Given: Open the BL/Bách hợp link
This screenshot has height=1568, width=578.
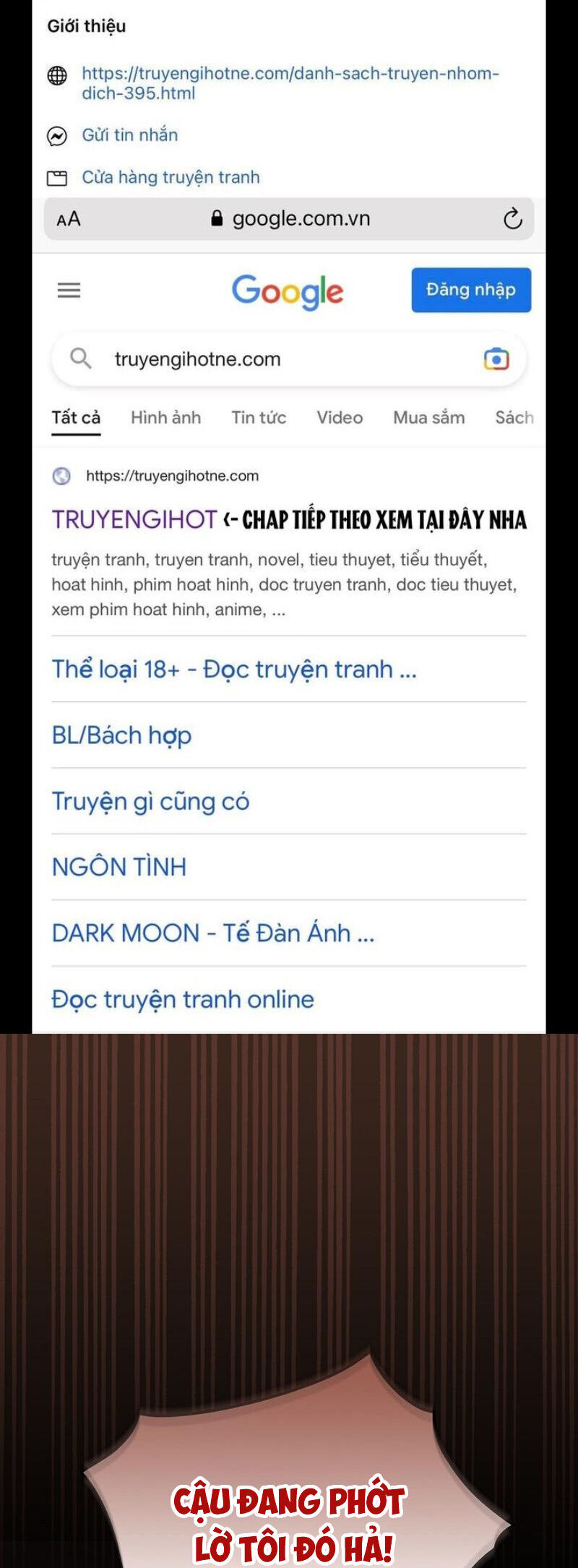Looking at the screenshot, I should click(121, 735).
